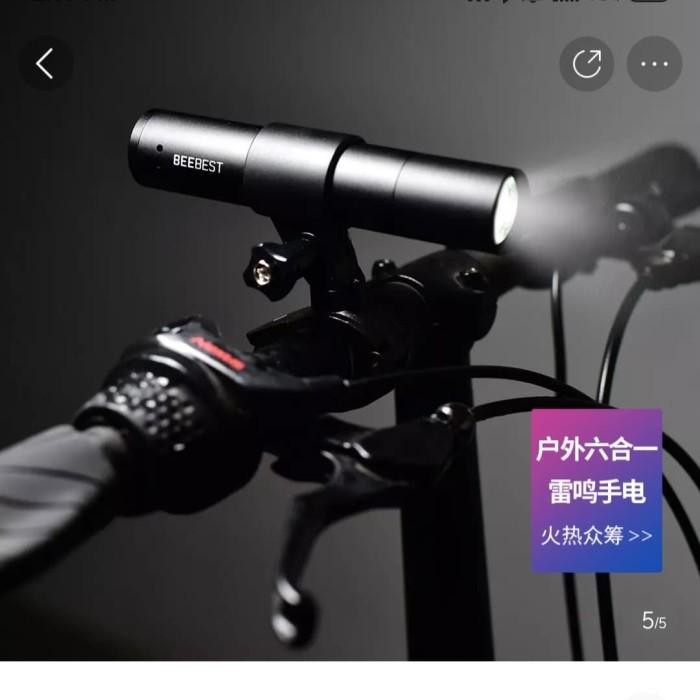
Task: Go back using the top-left arrow
Action: 45,64
